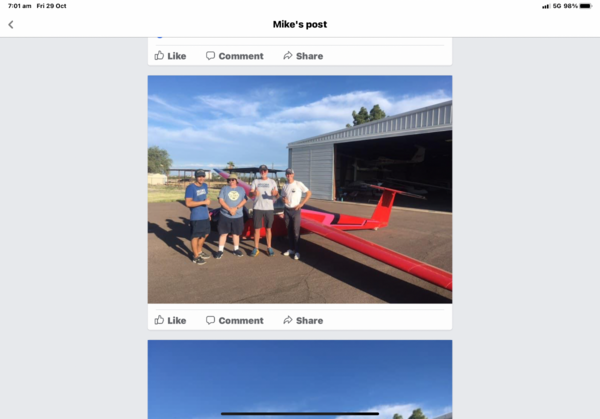Screen dimensions: 600x419
Task: Open the partially visible photo at the bottom
Action: (x=300, y=377)
